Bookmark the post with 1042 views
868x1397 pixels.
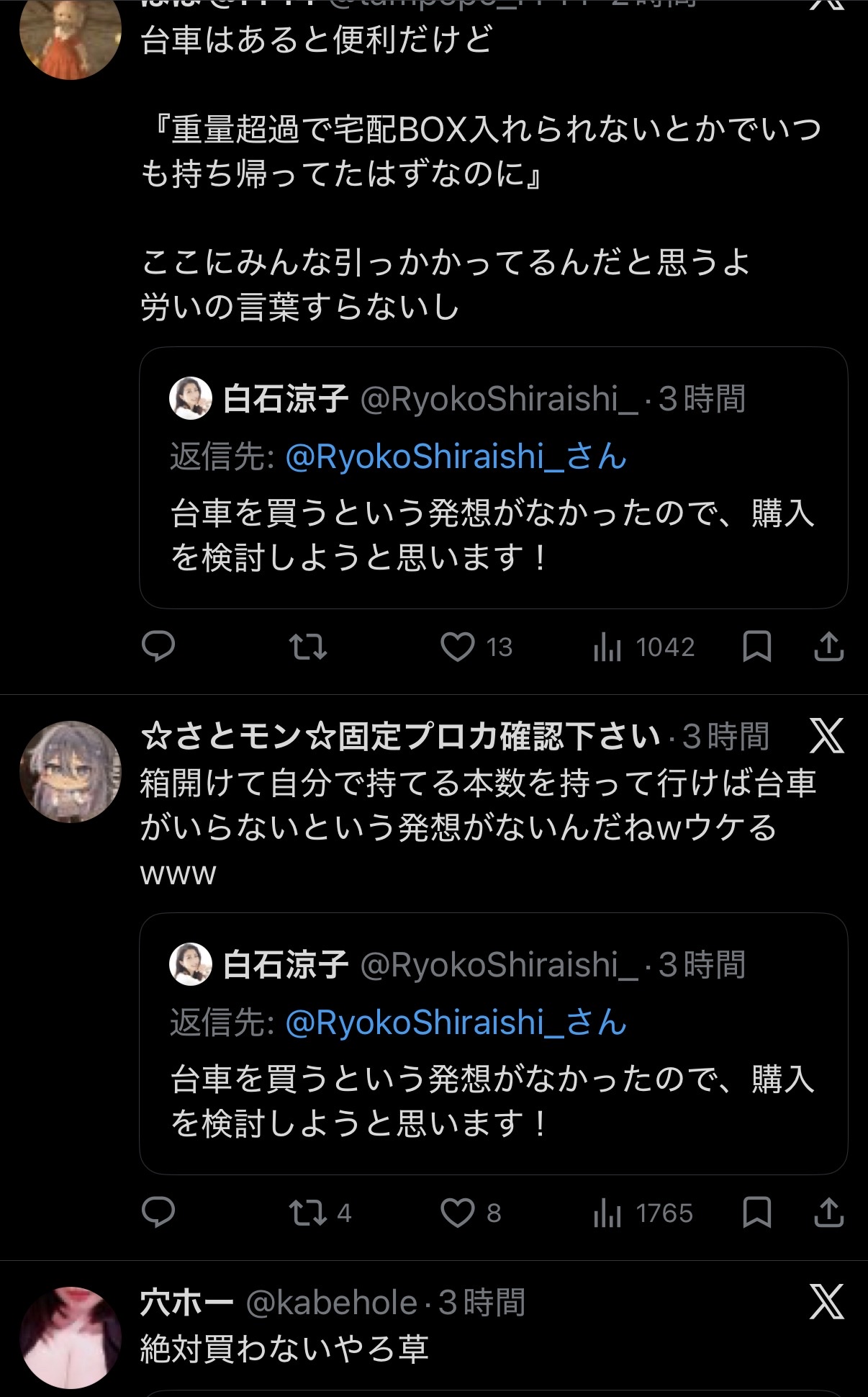click(x=756, y=647)
